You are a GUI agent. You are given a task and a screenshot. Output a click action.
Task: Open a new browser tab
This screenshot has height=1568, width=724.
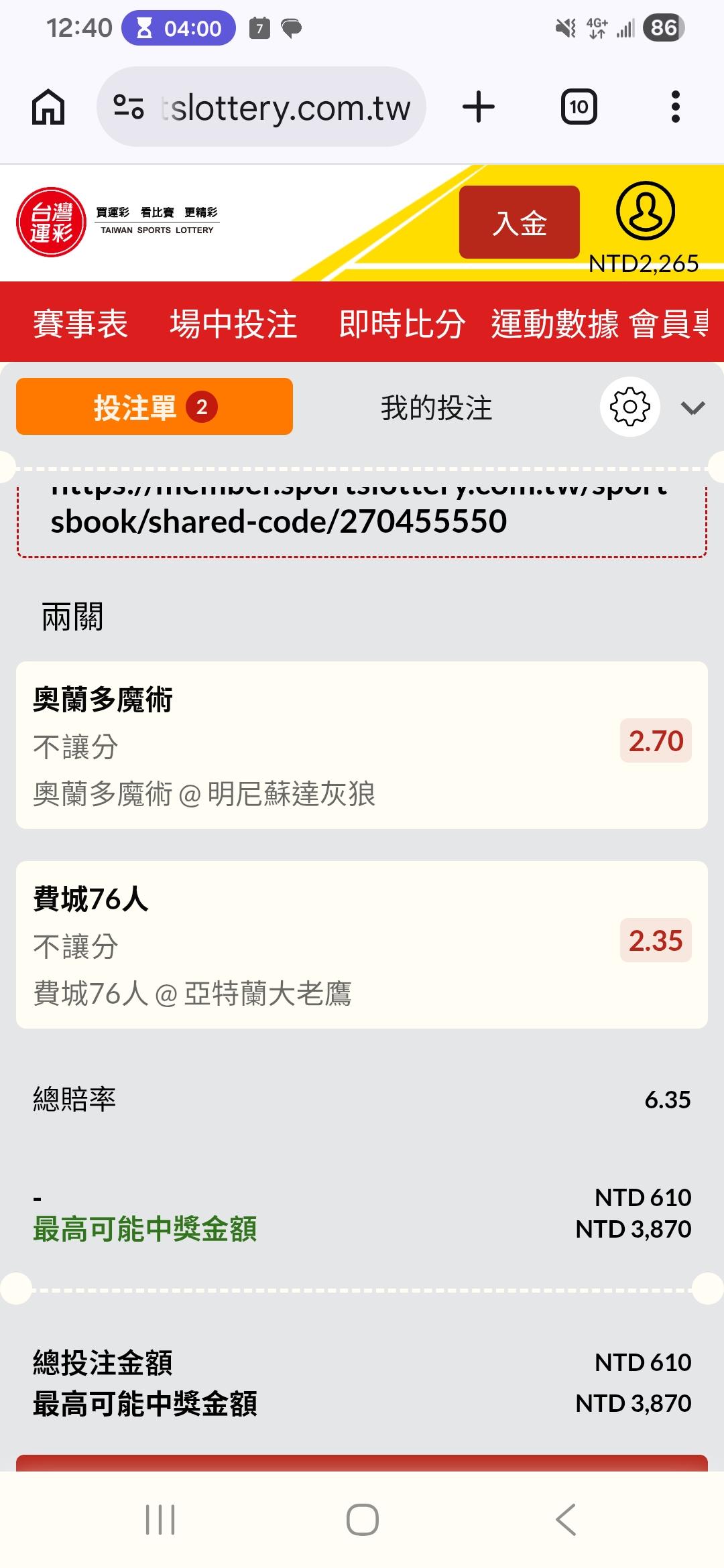pyautogui.click(x=479, y=107)
